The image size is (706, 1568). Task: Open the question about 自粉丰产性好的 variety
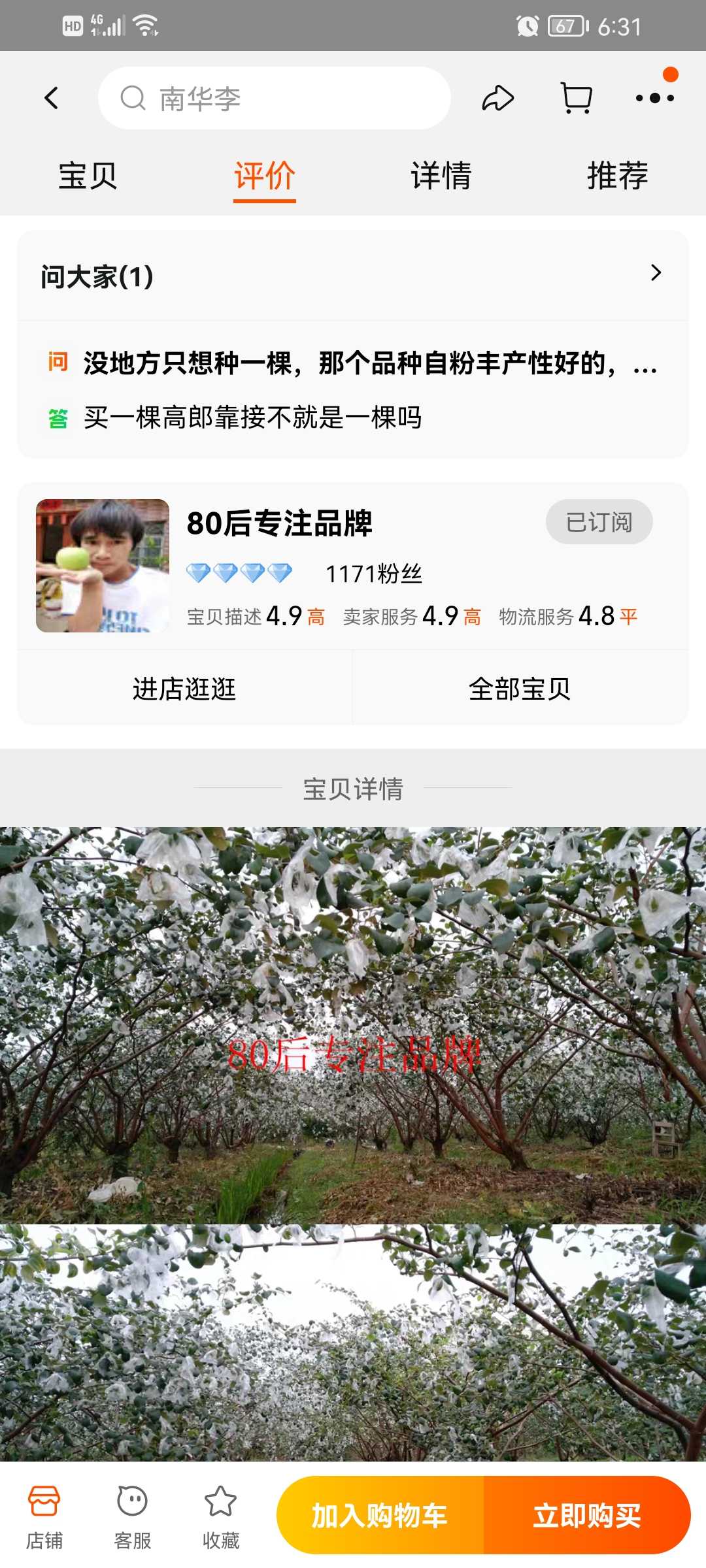[x=352, y=363]
